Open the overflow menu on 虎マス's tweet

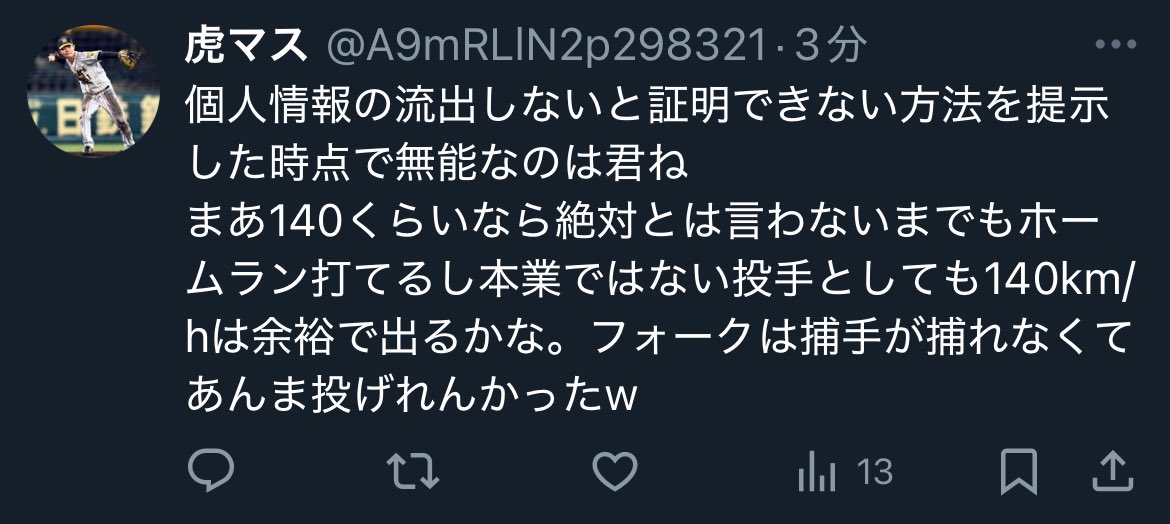pos(1116,46)
